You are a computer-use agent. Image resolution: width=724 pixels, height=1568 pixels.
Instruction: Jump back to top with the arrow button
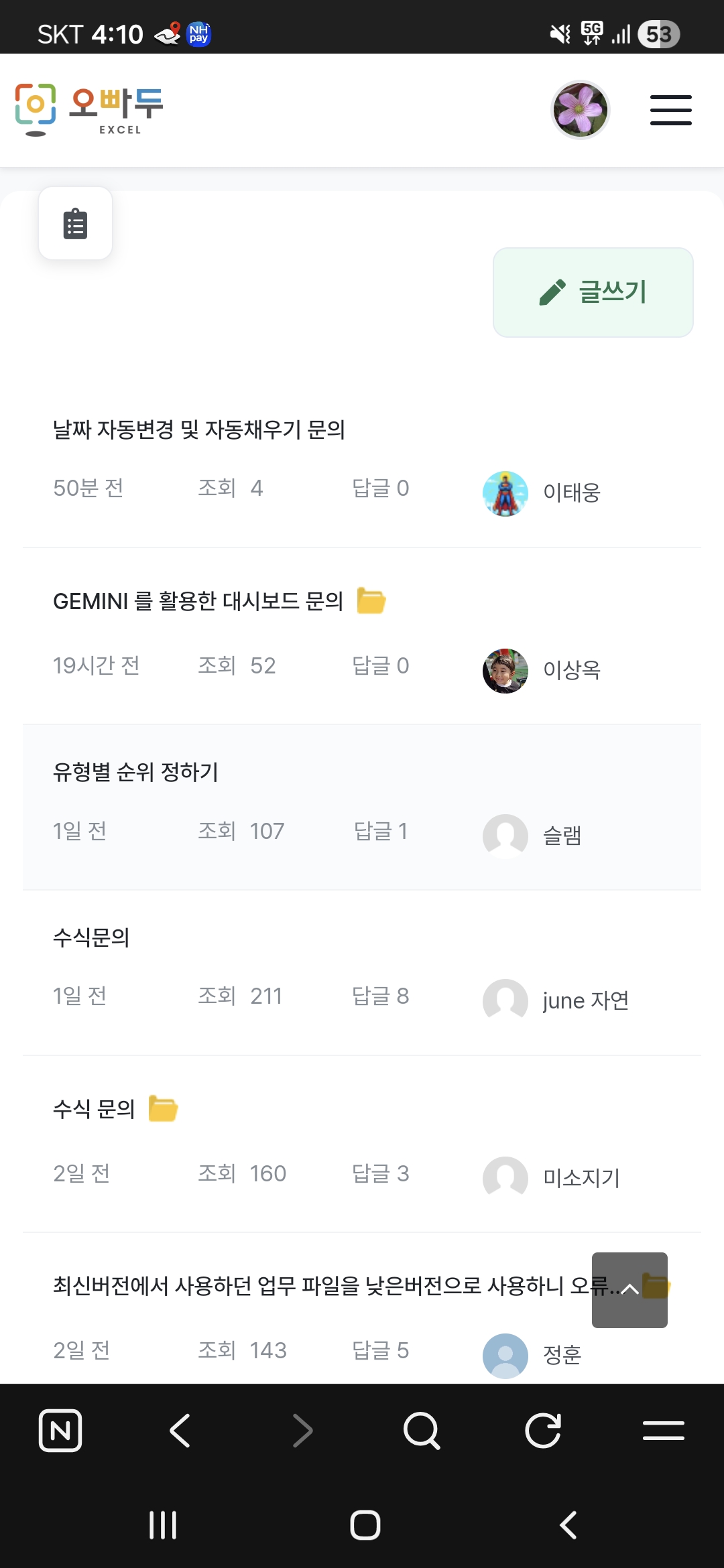[x=629, y=1289]
